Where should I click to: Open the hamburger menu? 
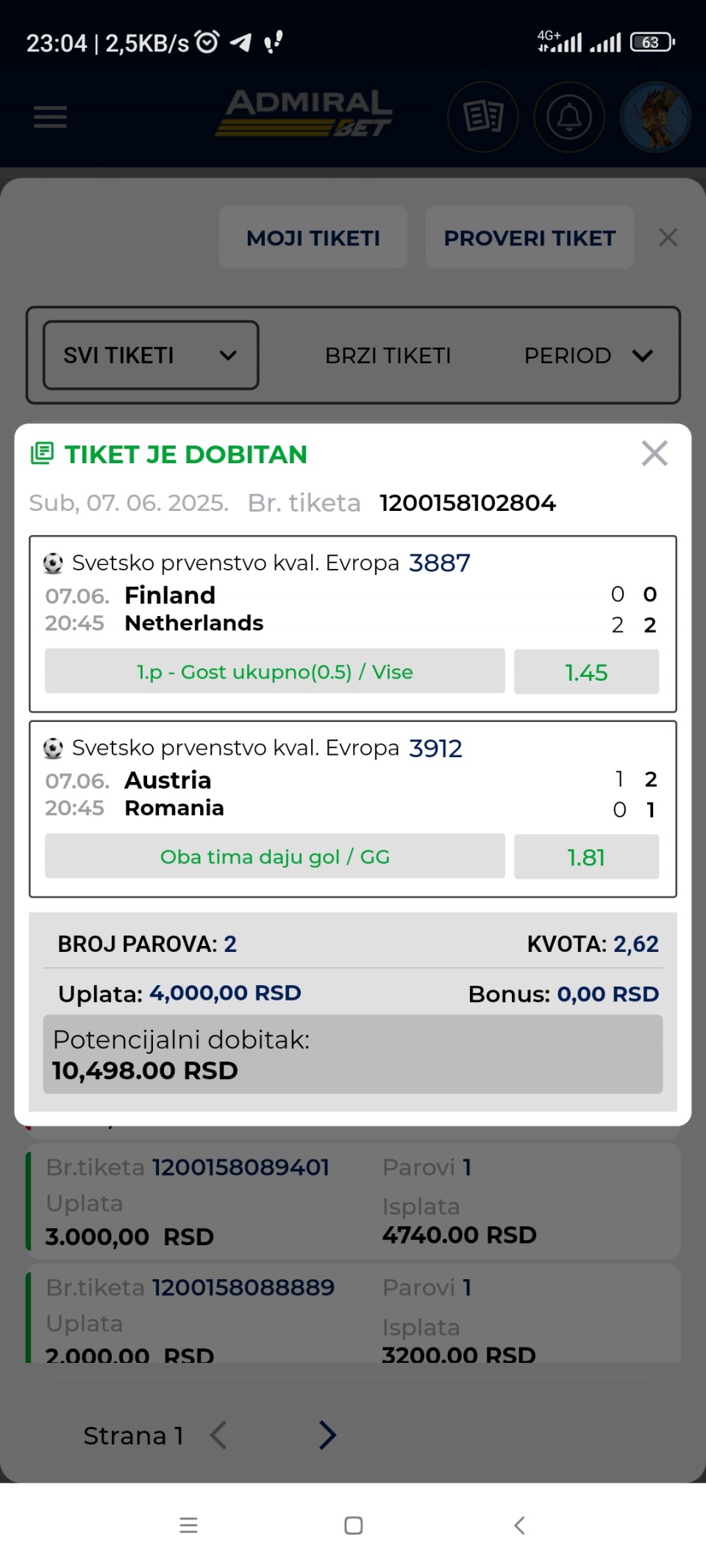pyautogui.click(x=50, y=117)
